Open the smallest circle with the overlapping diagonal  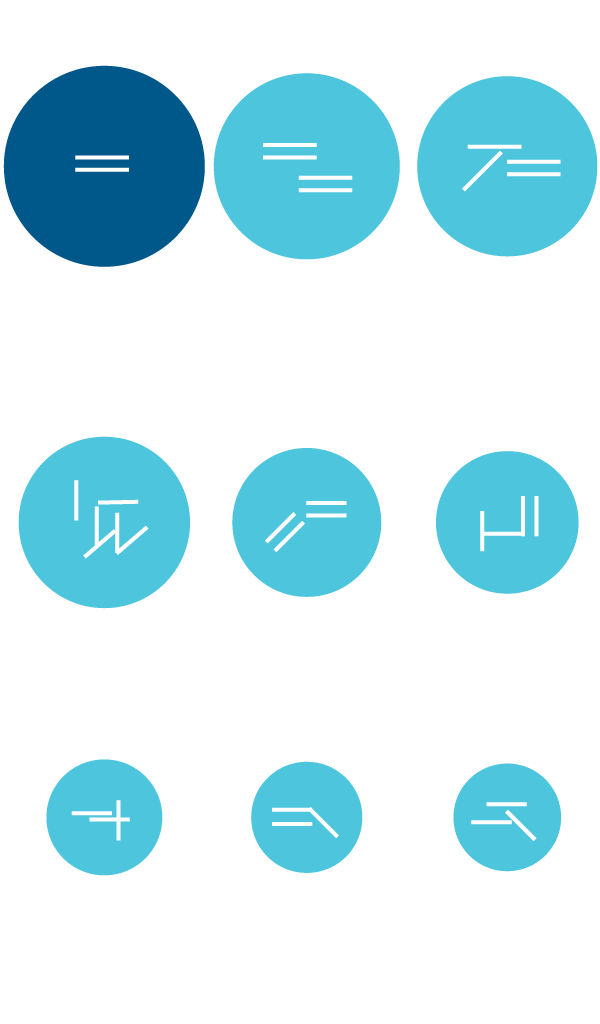point(507,817)
